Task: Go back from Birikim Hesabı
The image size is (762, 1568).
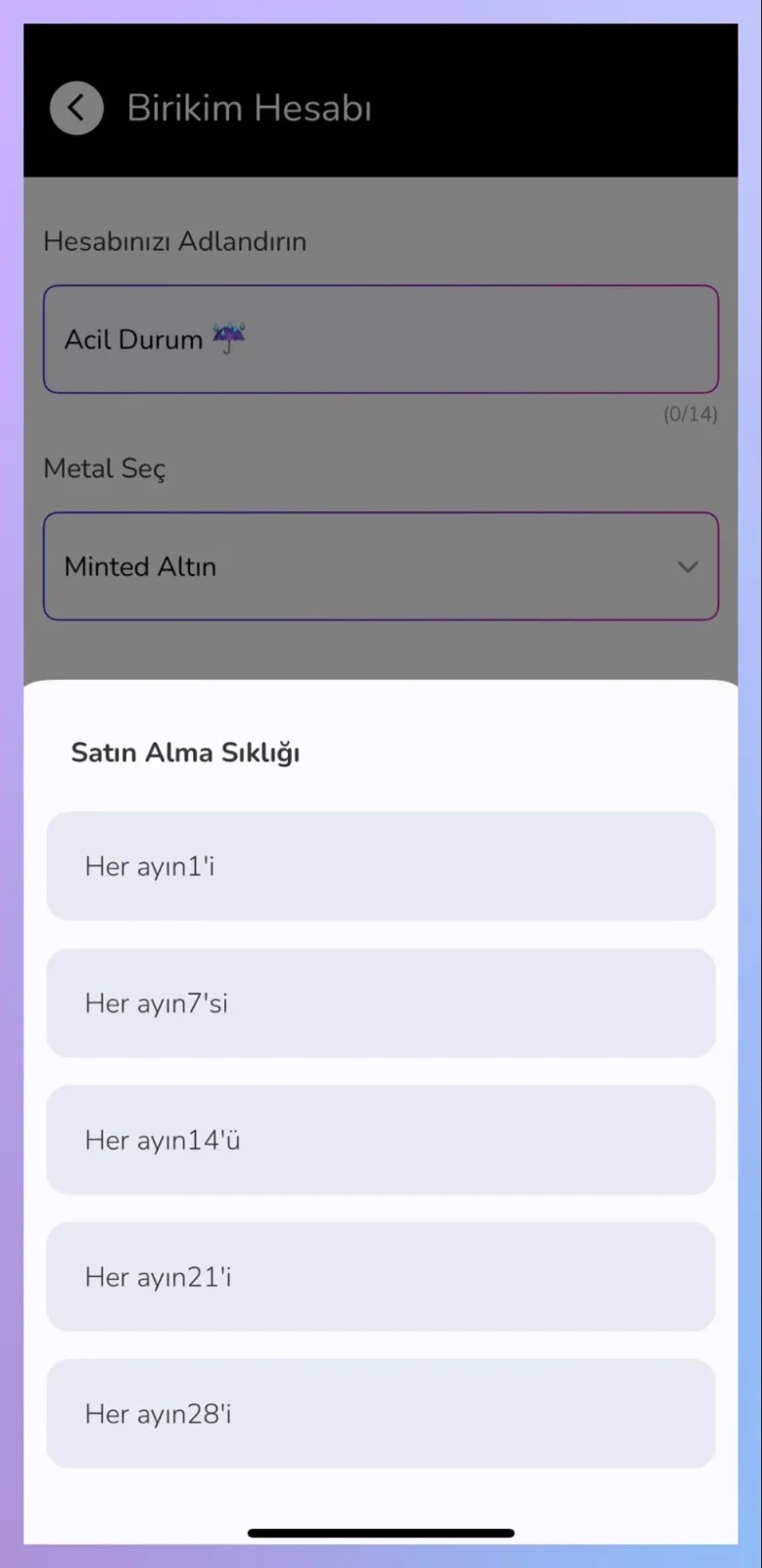Action: coord(76,108)
